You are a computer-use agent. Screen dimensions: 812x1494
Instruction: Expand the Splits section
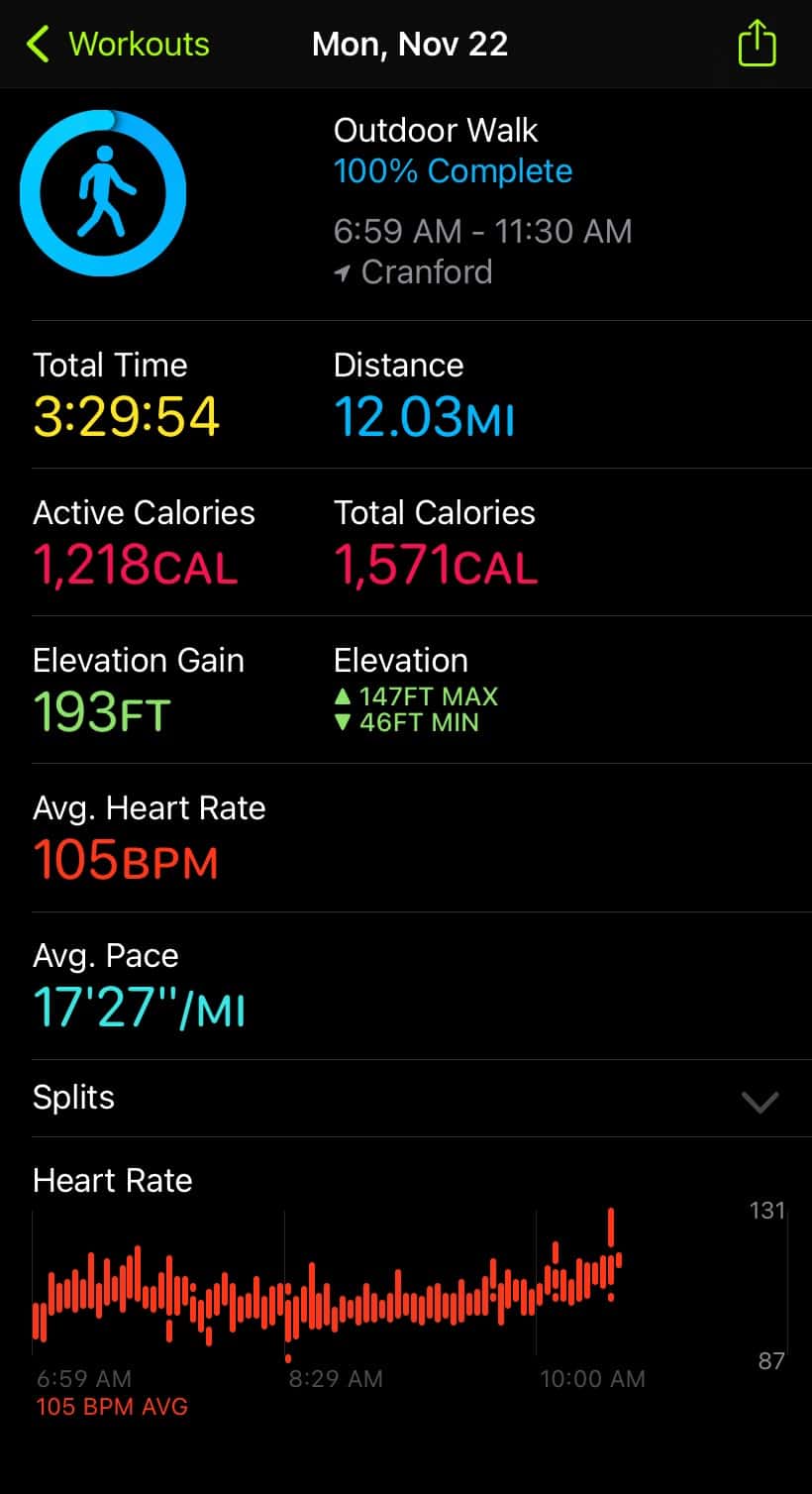pos(406,1099)
